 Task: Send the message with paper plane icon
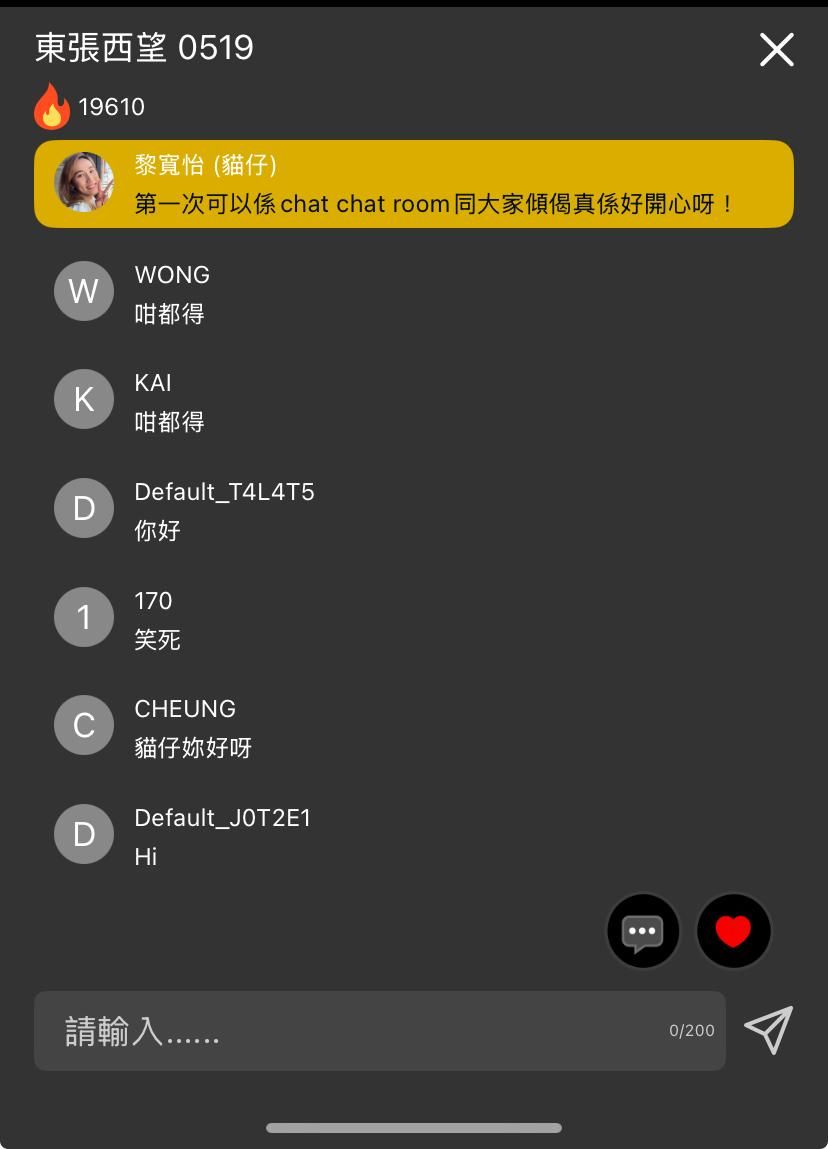coord(768,1030)
